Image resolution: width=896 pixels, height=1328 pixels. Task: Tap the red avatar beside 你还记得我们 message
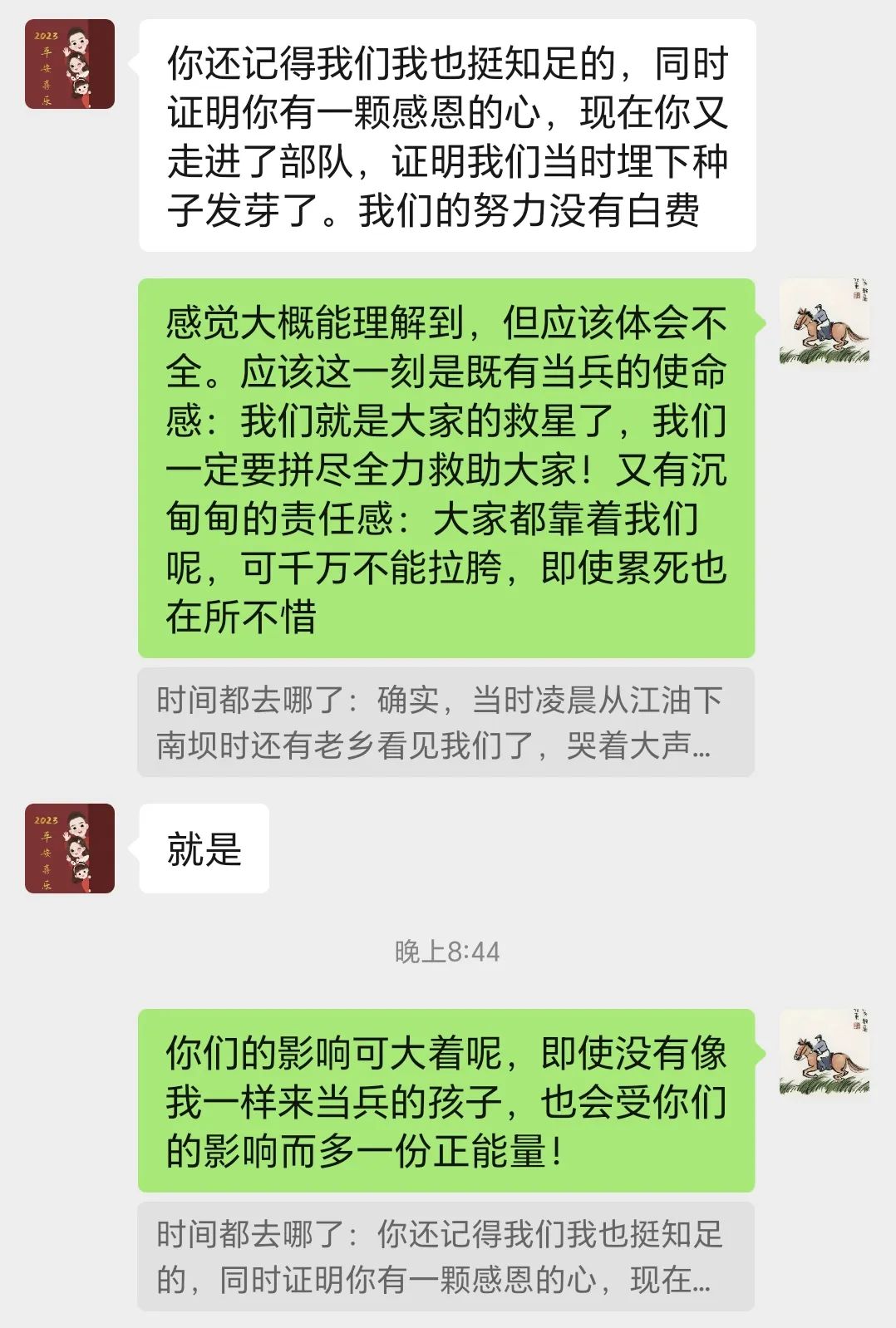click(x=70, y=65)
